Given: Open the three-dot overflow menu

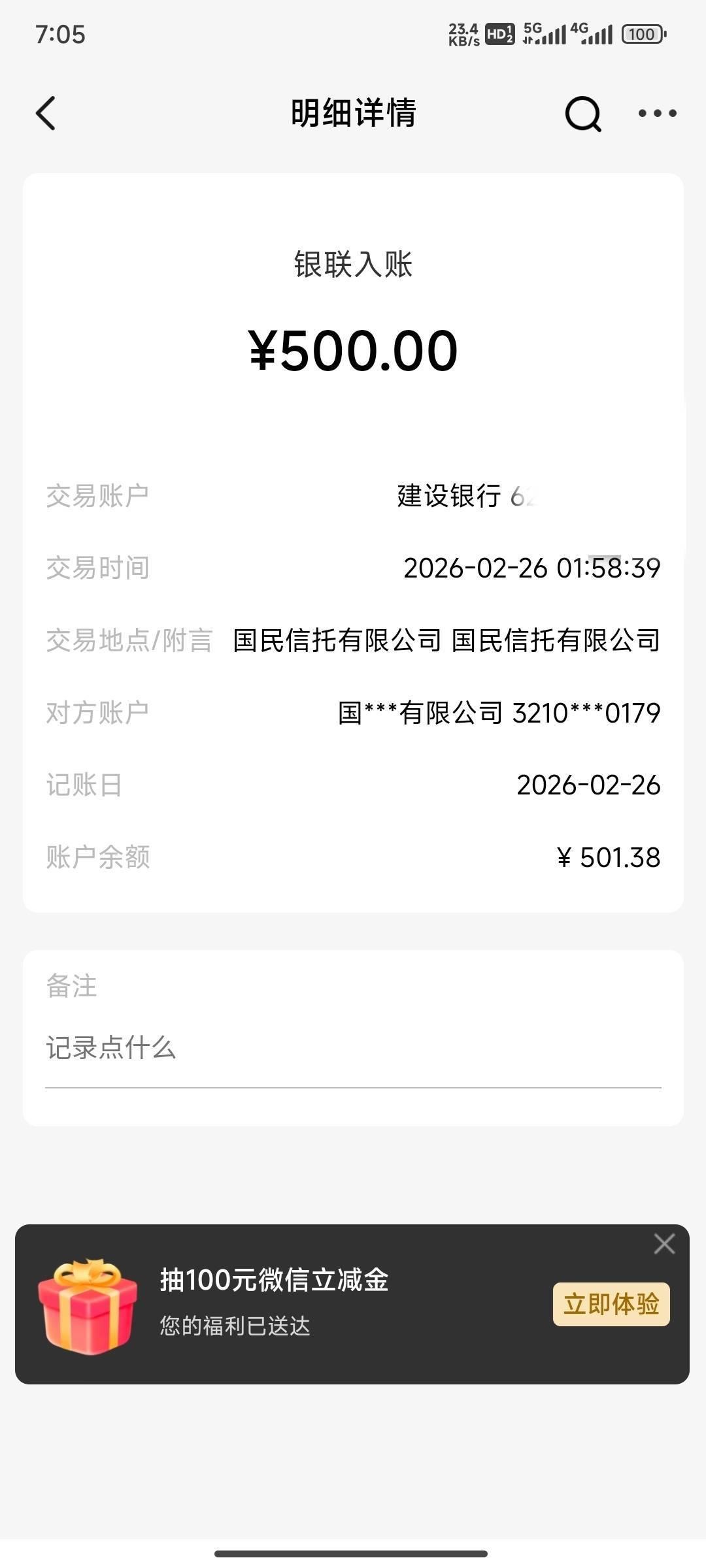Looking at the screenshot, I should tap(657, 114).
